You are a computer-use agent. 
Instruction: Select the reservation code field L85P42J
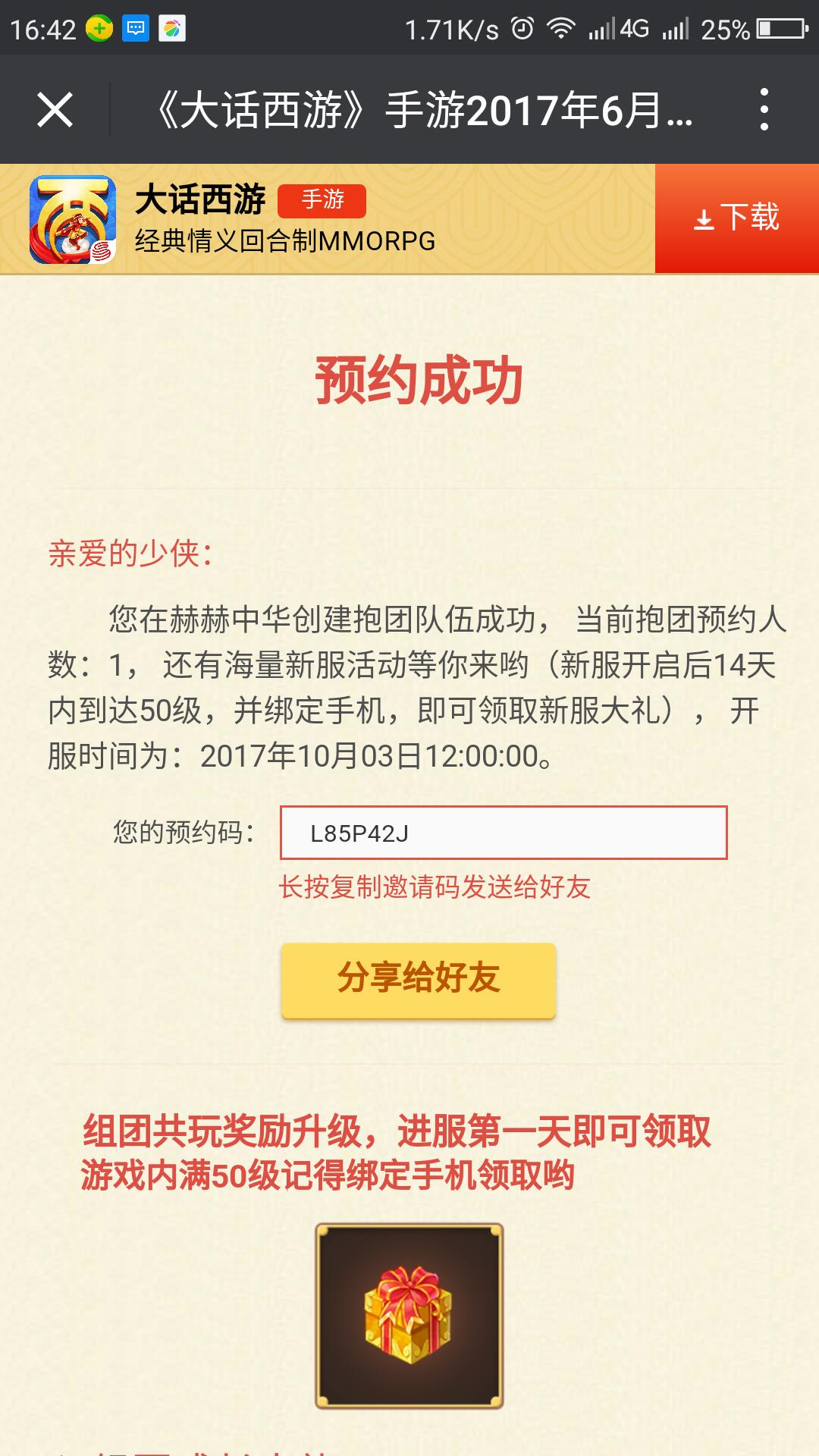click(x=503, y=833)
